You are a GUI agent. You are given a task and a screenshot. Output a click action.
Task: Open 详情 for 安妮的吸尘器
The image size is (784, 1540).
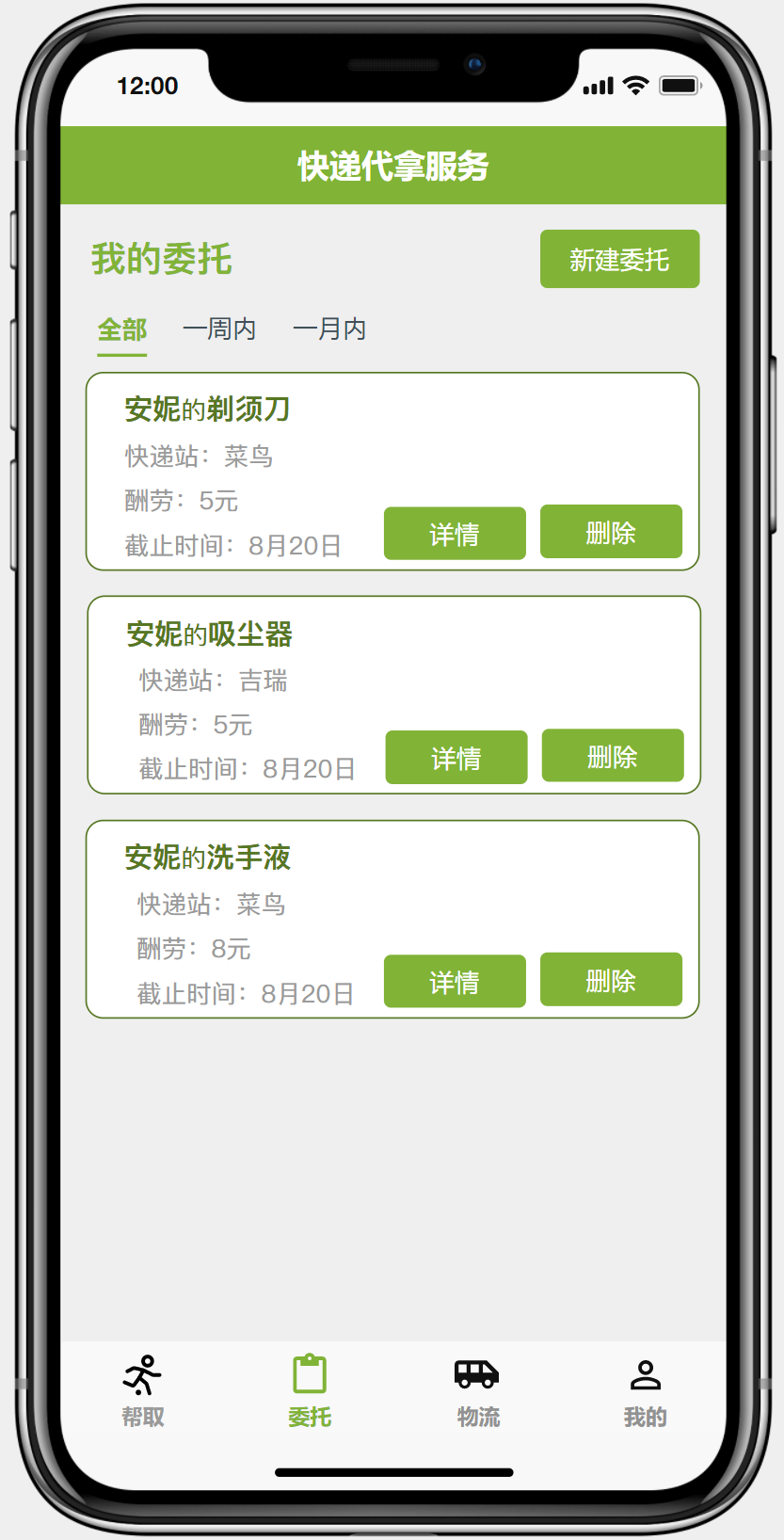[456, 758]
